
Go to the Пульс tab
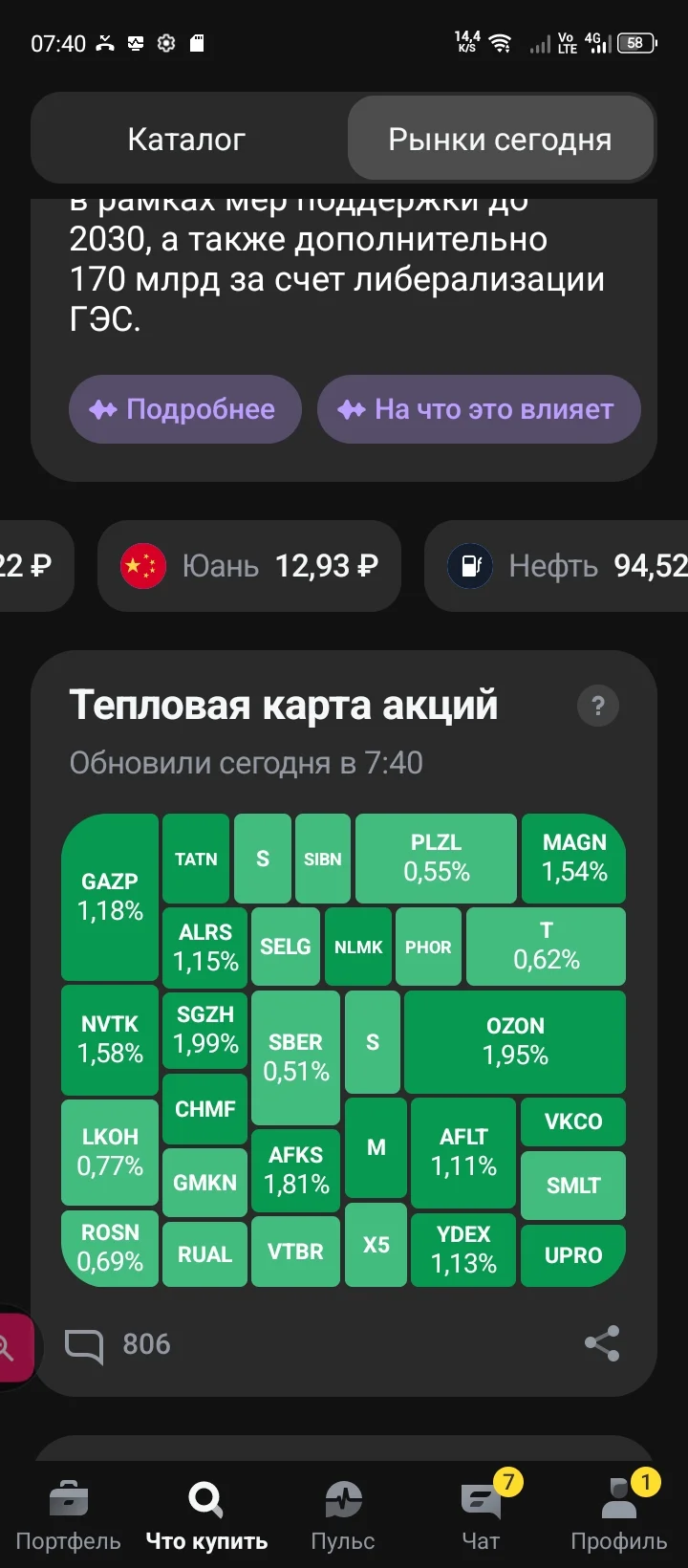(x=343, y=1515)
